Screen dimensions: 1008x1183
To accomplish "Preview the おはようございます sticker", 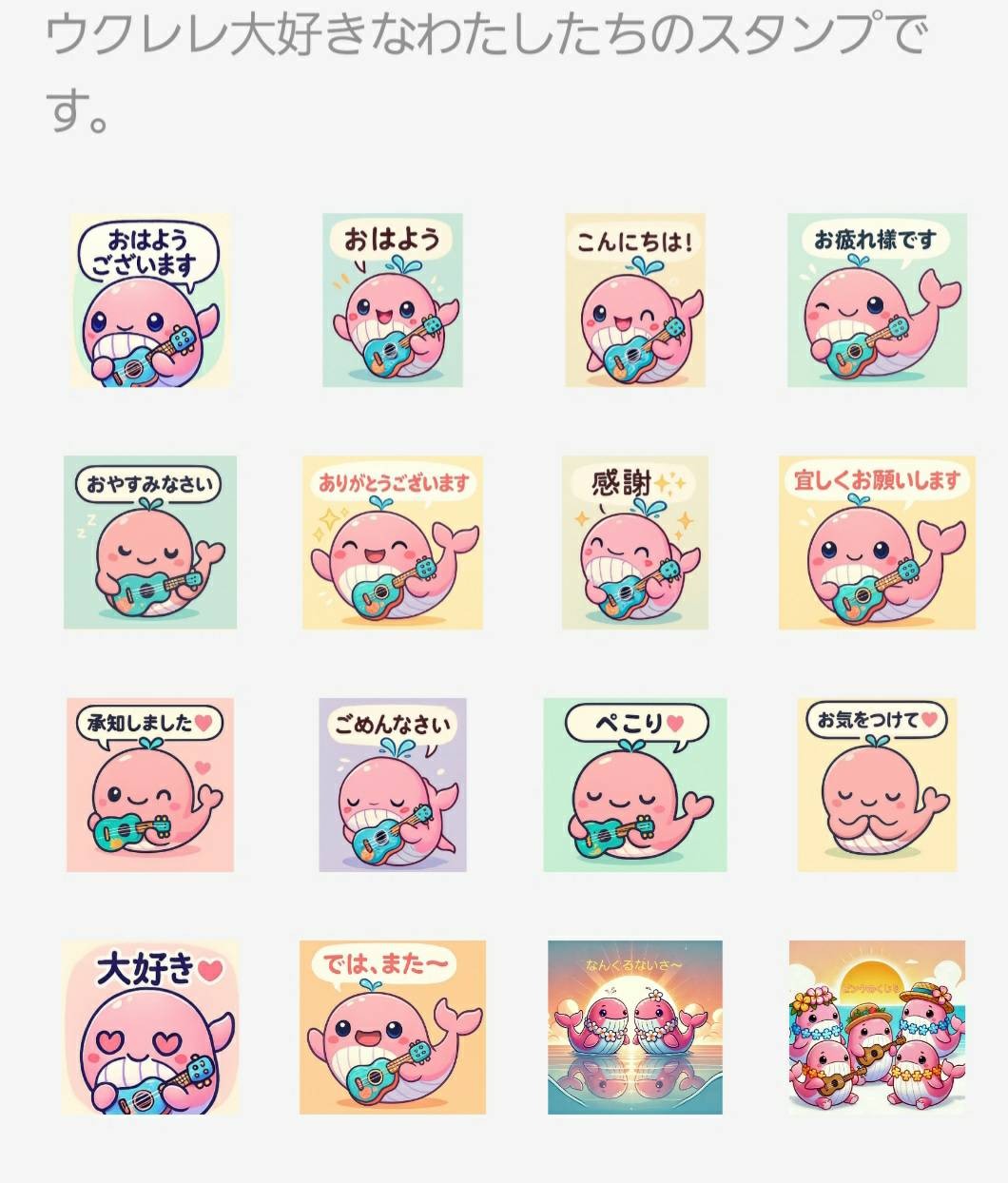I will 149,301.
